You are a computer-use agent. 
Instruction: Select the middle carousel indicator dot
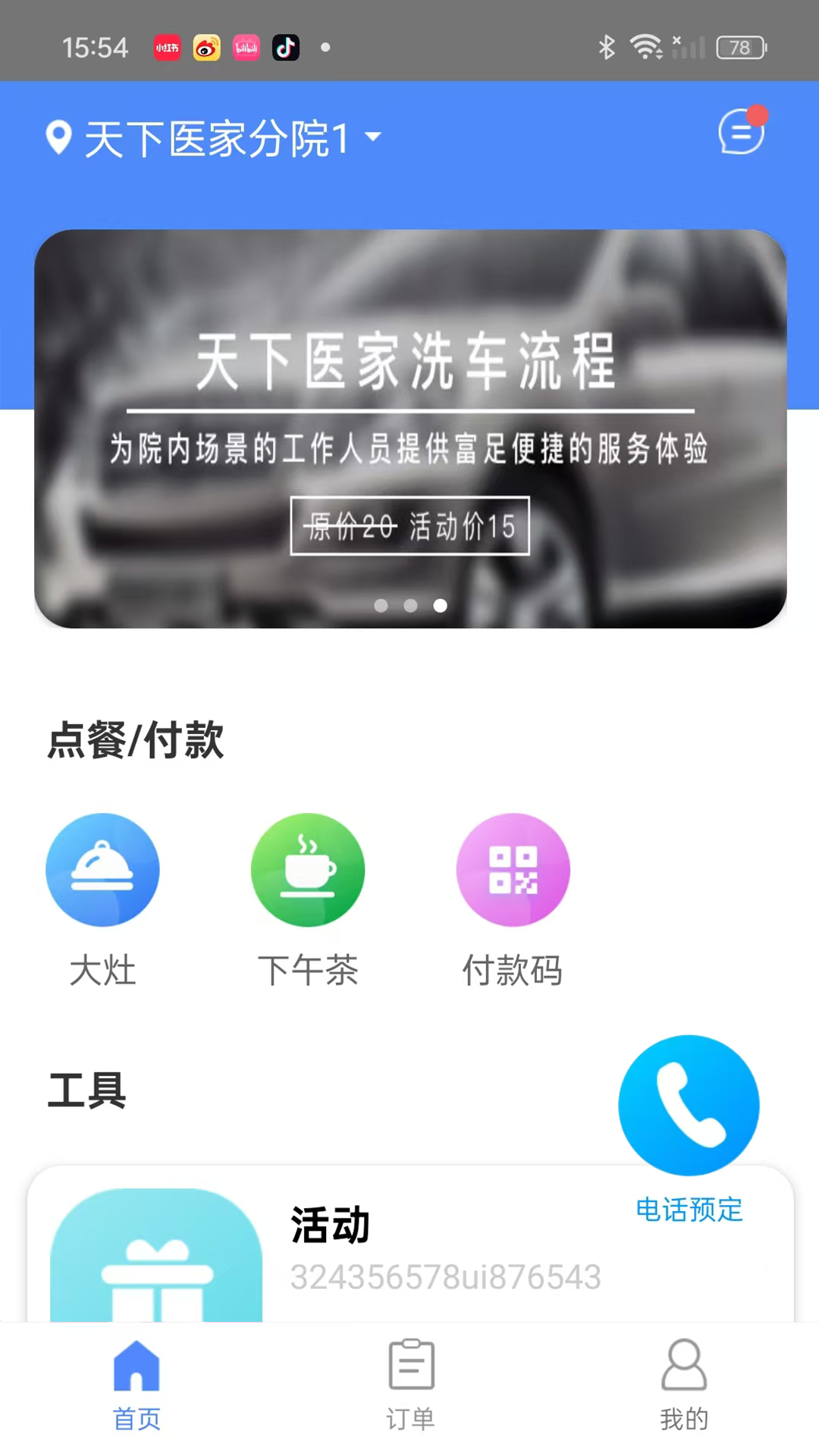point(410,606)
